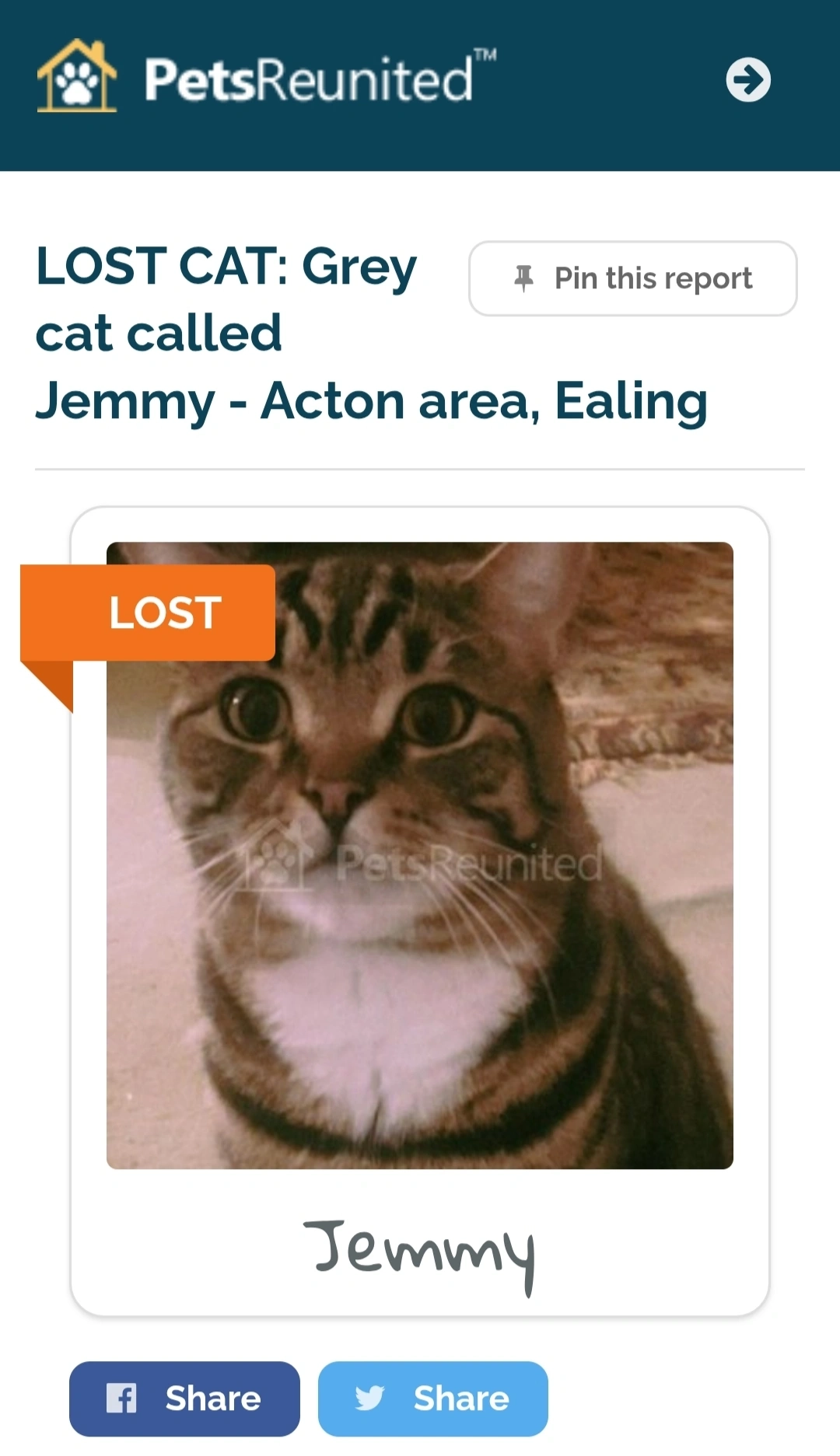Tap the PetsReunited home logo
Image resolution: width=840 pixels, height=1456 pixels.
pyautogui.click(x=266, y=77)
